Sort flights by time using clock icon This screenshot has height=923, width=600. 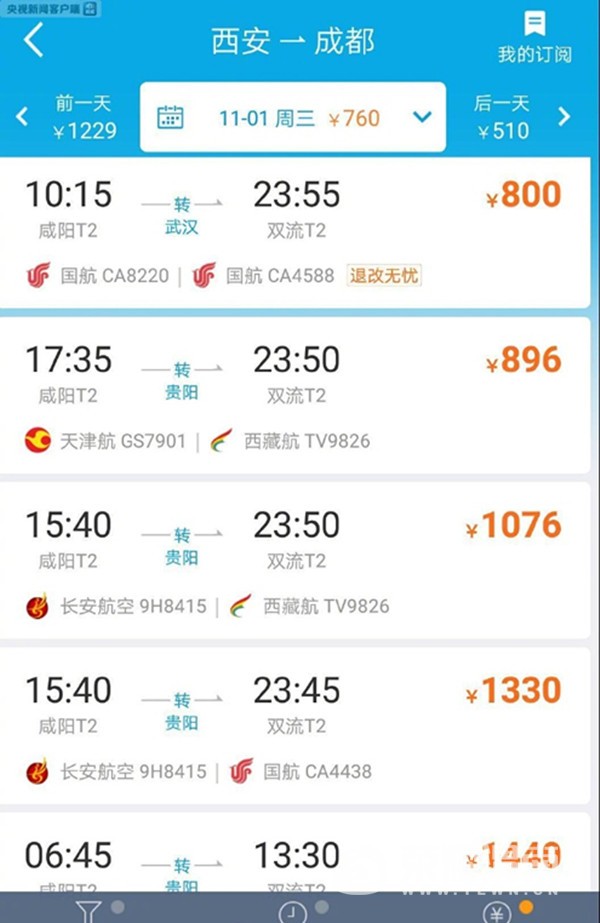(x=292, y=910)
